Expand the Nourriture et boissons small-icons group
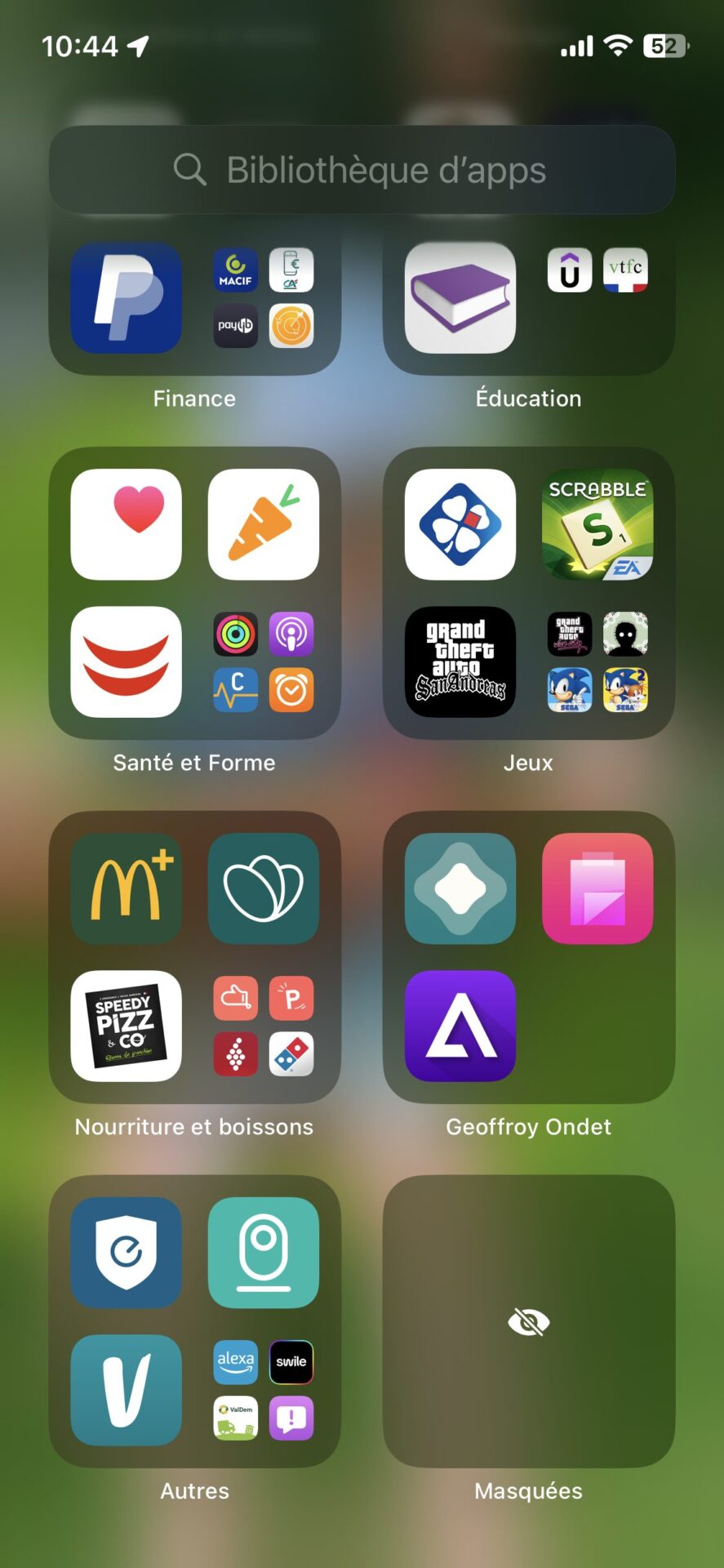The width and height of the screenshot is (724, 1568). pyautogui.click(x=264, y=1026)
